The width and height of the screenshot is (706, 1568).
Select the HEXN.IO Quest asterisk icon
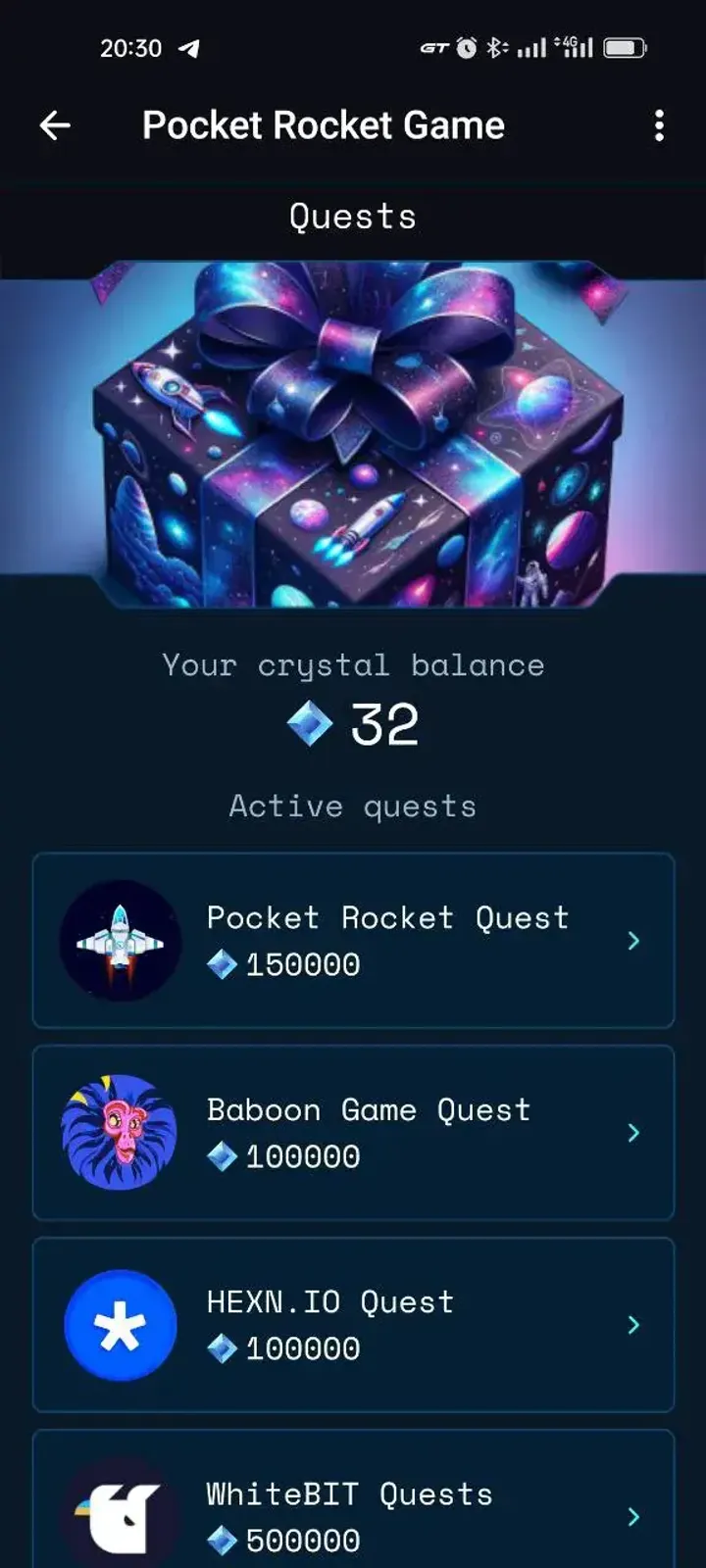click(120, 1324)
